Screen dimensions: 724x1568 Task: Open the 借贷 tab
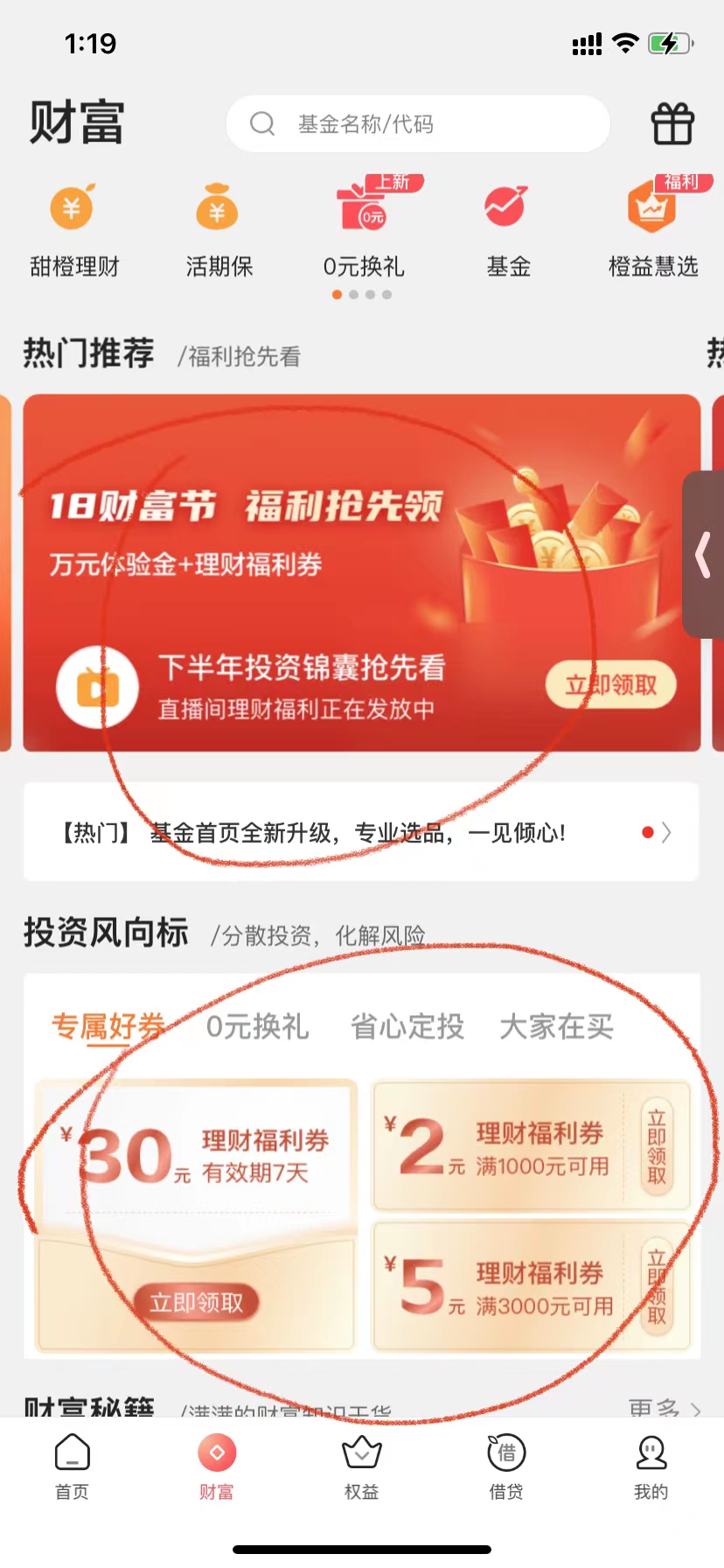coord(506,1467)
